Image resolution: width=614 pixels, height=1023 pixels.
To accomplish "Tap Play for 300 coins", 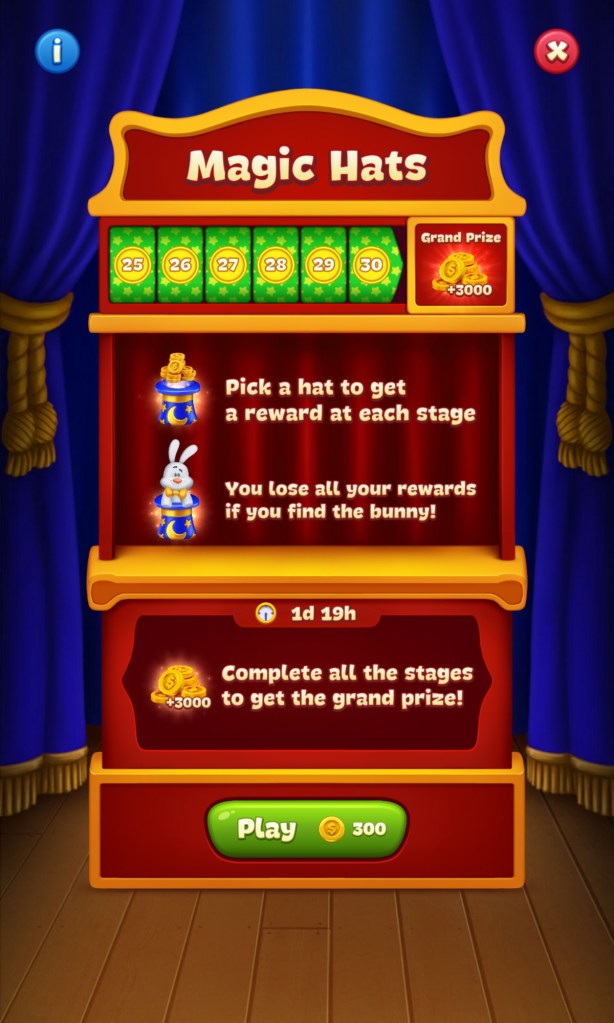I will tap(307, 828).
